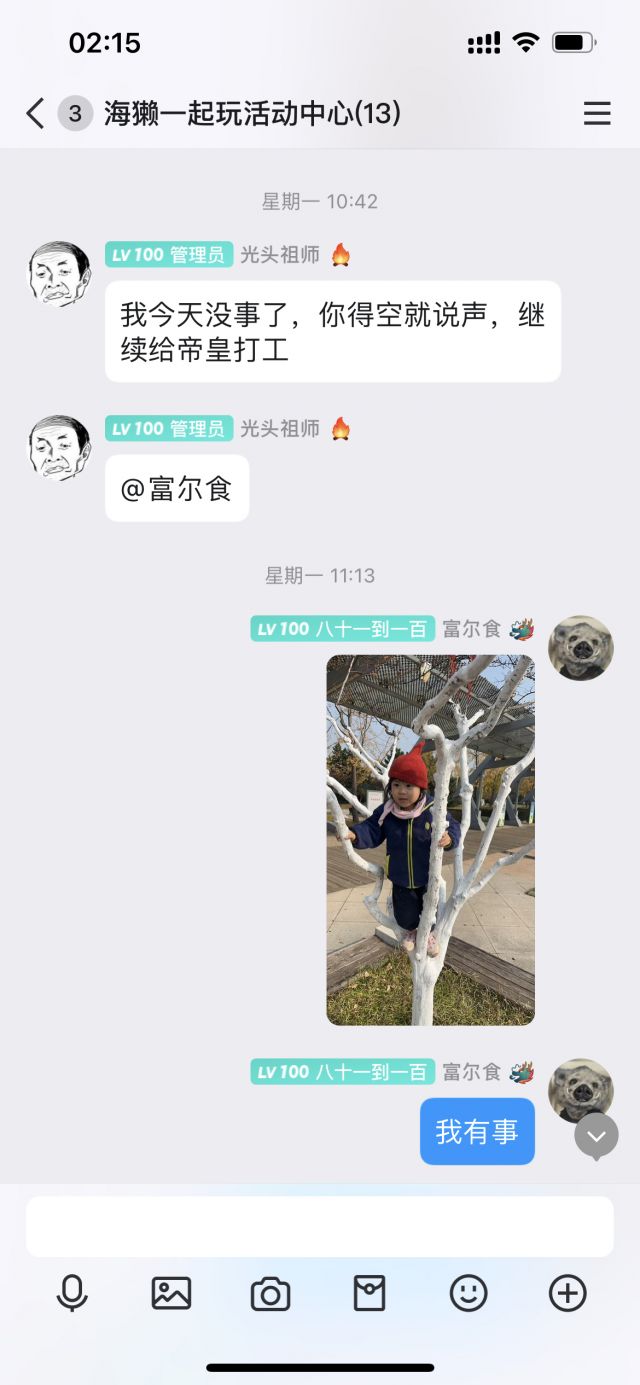The image size is (640, 1385).
Task: Open 光头祖师's avatar beside the 打工 message
Action: pos(59,273)
